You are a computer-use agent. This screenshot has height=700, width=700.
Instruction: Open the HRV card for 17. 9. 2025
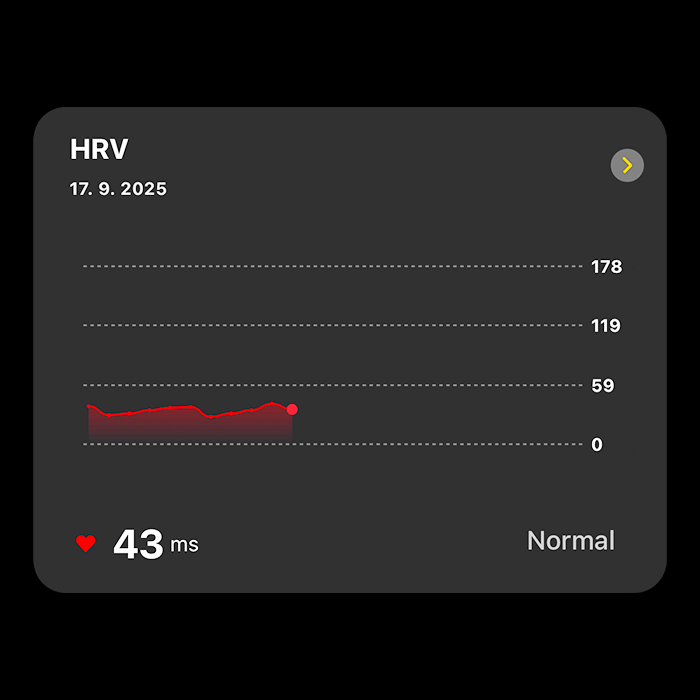350,350
